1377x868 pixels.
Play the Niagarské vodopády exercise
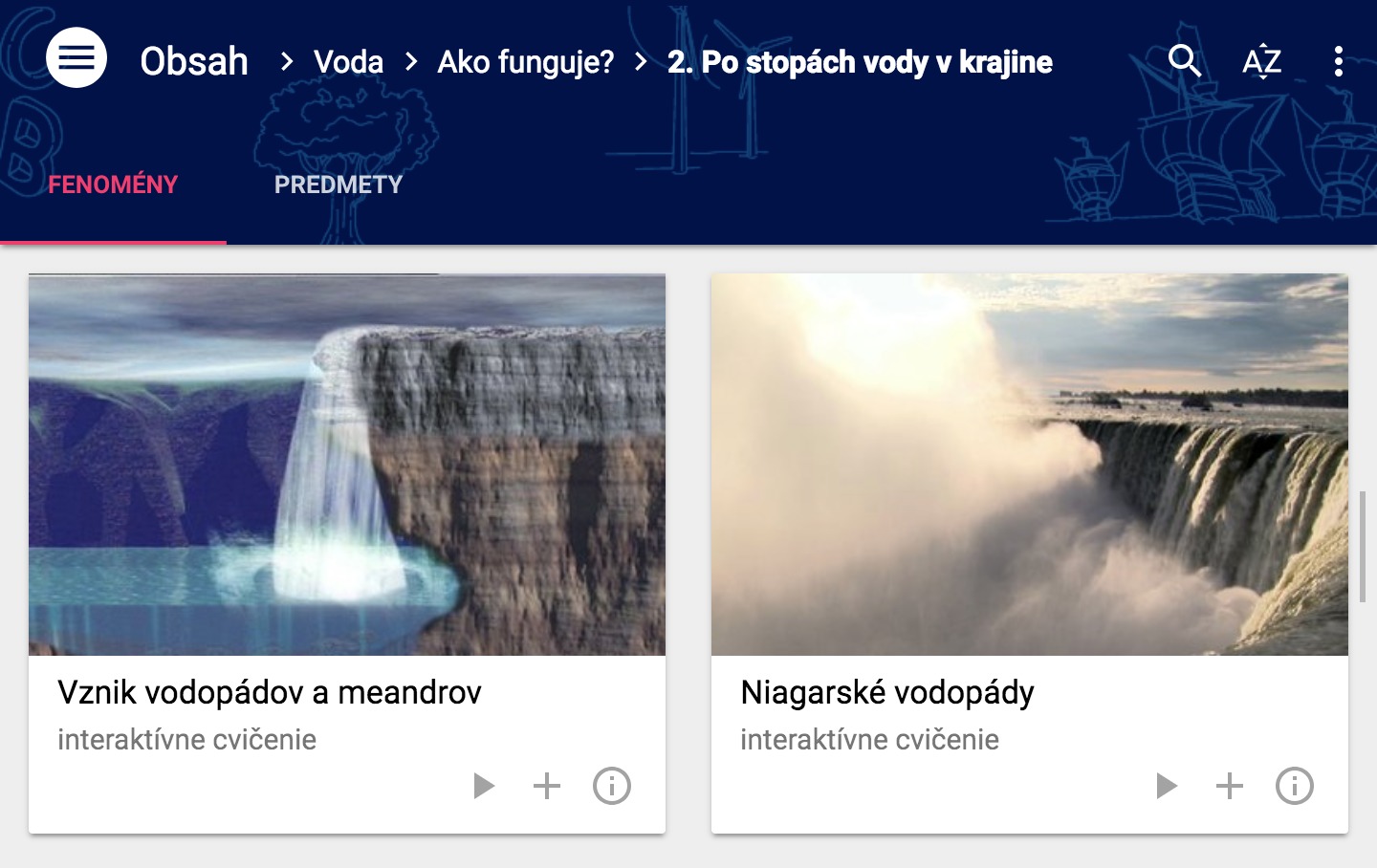[x=1167, y=786]
